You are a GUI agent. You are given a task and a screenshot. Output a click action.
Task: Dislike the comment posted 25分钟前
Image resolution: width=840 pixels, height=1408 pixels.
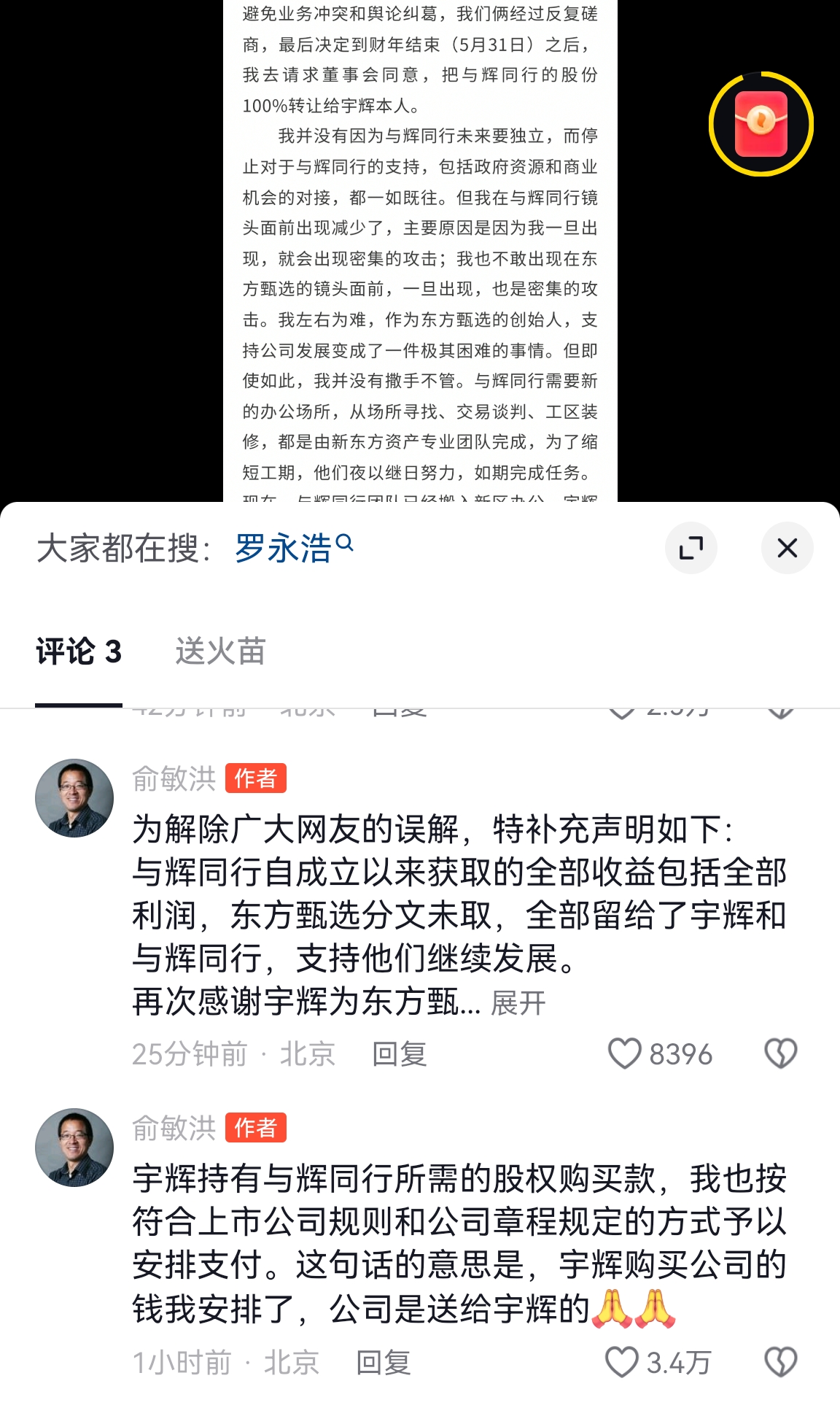(x=780, y=1054)
